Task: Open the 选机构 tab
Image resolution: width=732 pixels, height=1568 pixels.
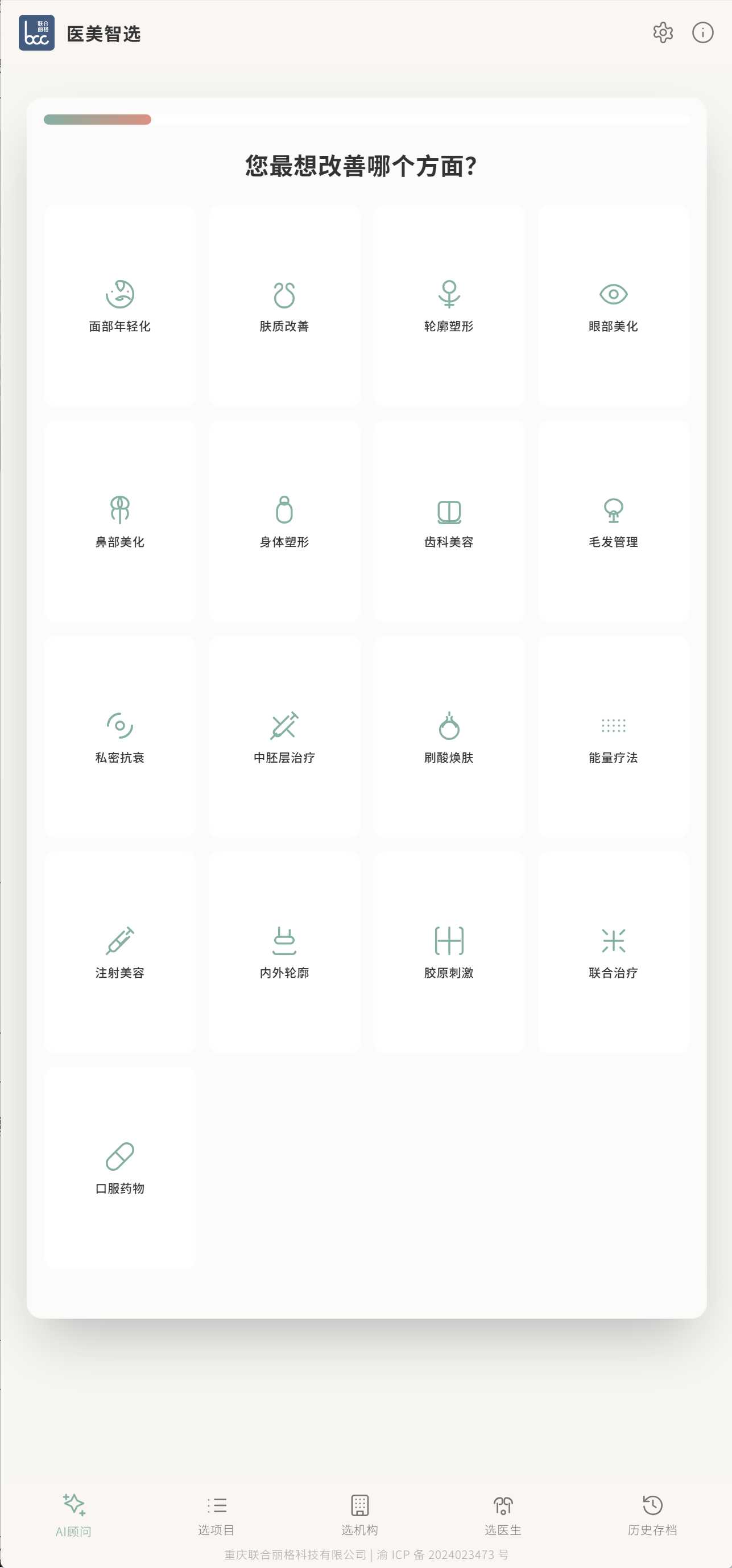Action: tap(359, 1515)
